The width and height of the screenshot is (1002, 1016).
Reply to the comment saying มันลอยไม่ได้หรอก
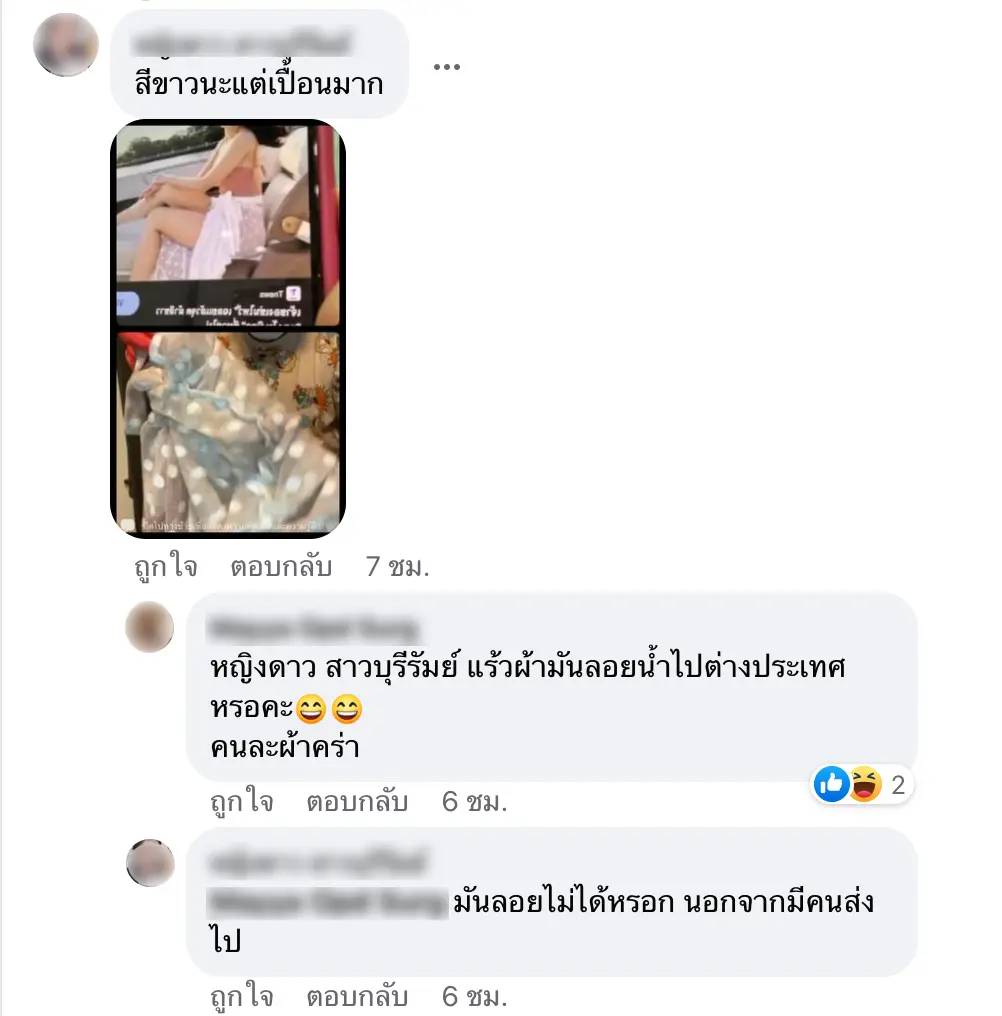click(x=357, y=998)
